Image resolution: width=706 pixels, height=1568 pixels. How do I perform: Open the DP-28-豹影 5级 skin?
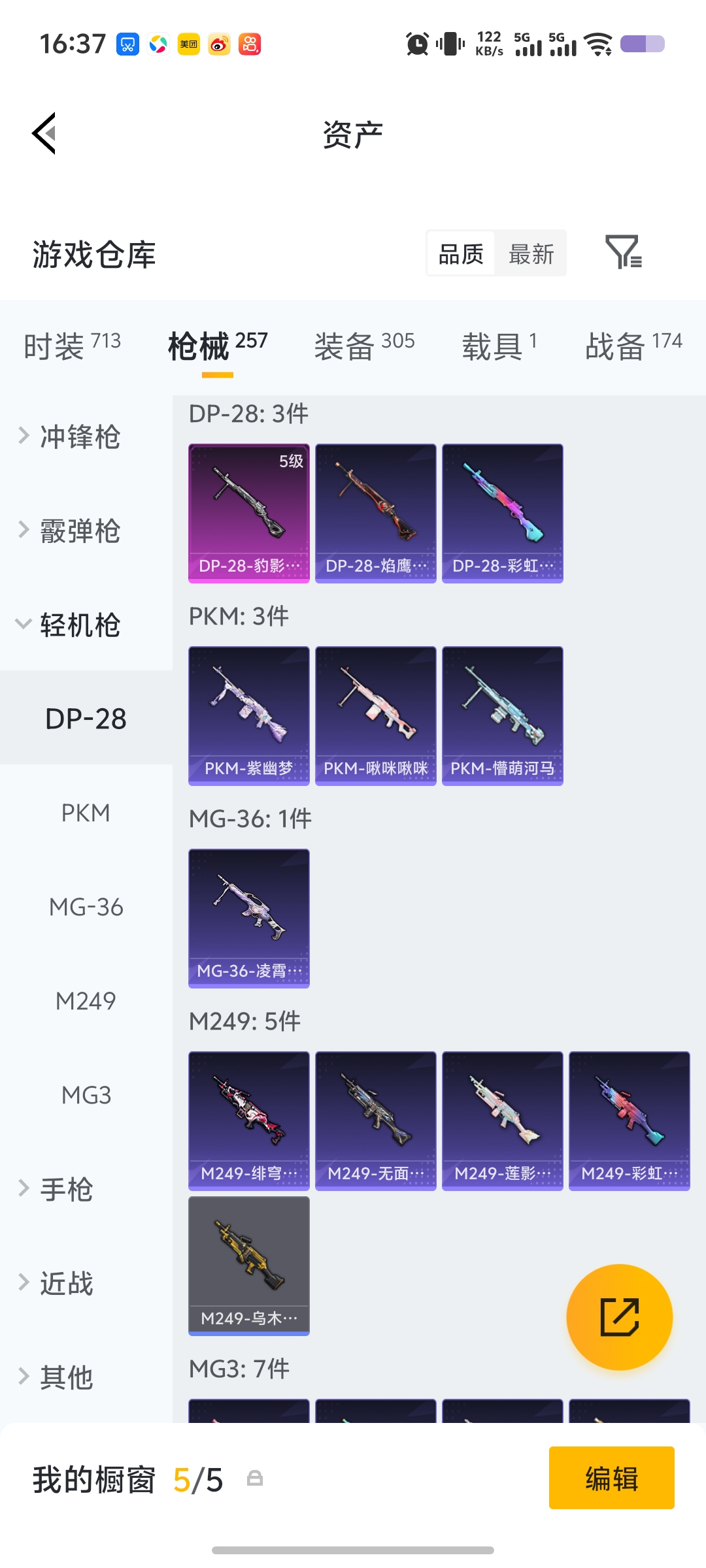click(x=248, y=513)
